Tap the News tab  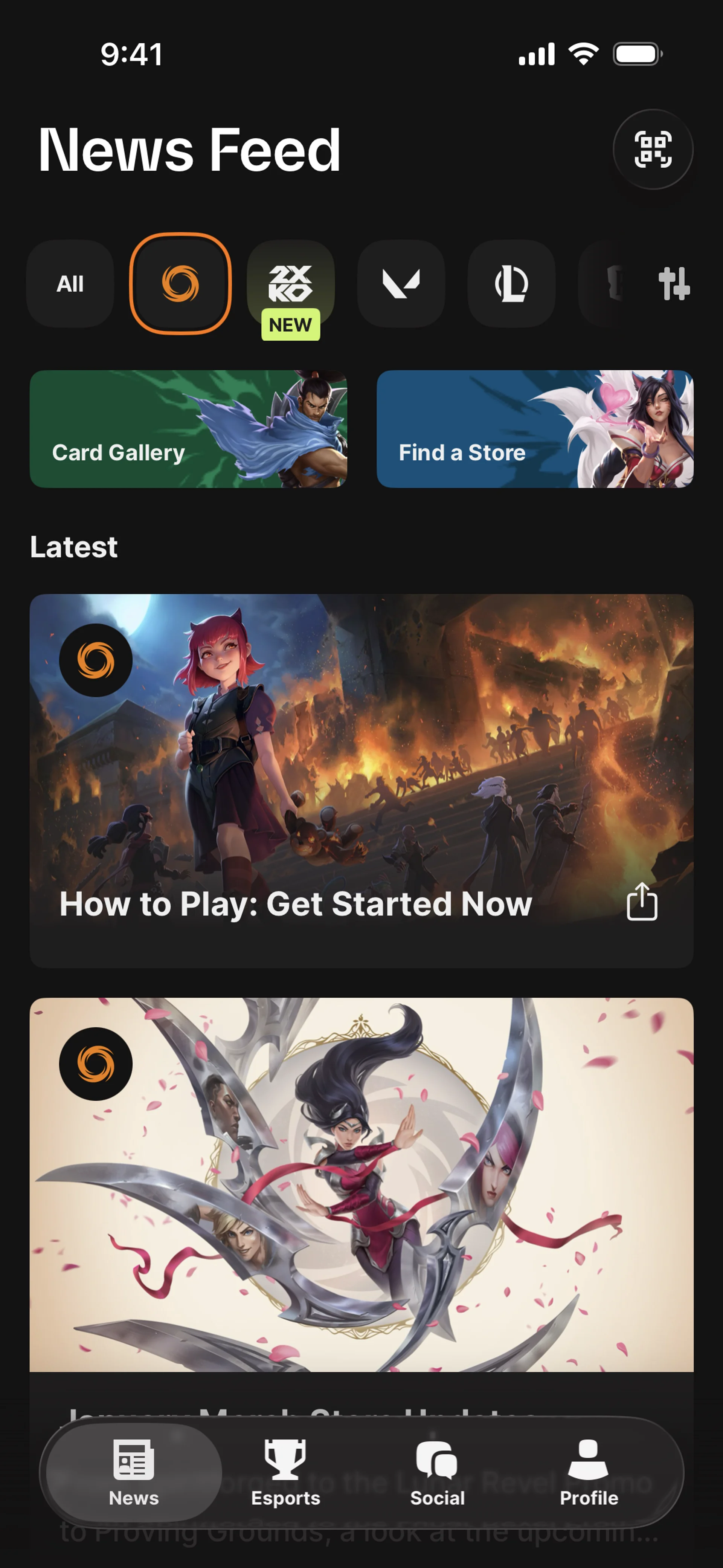134,1472
